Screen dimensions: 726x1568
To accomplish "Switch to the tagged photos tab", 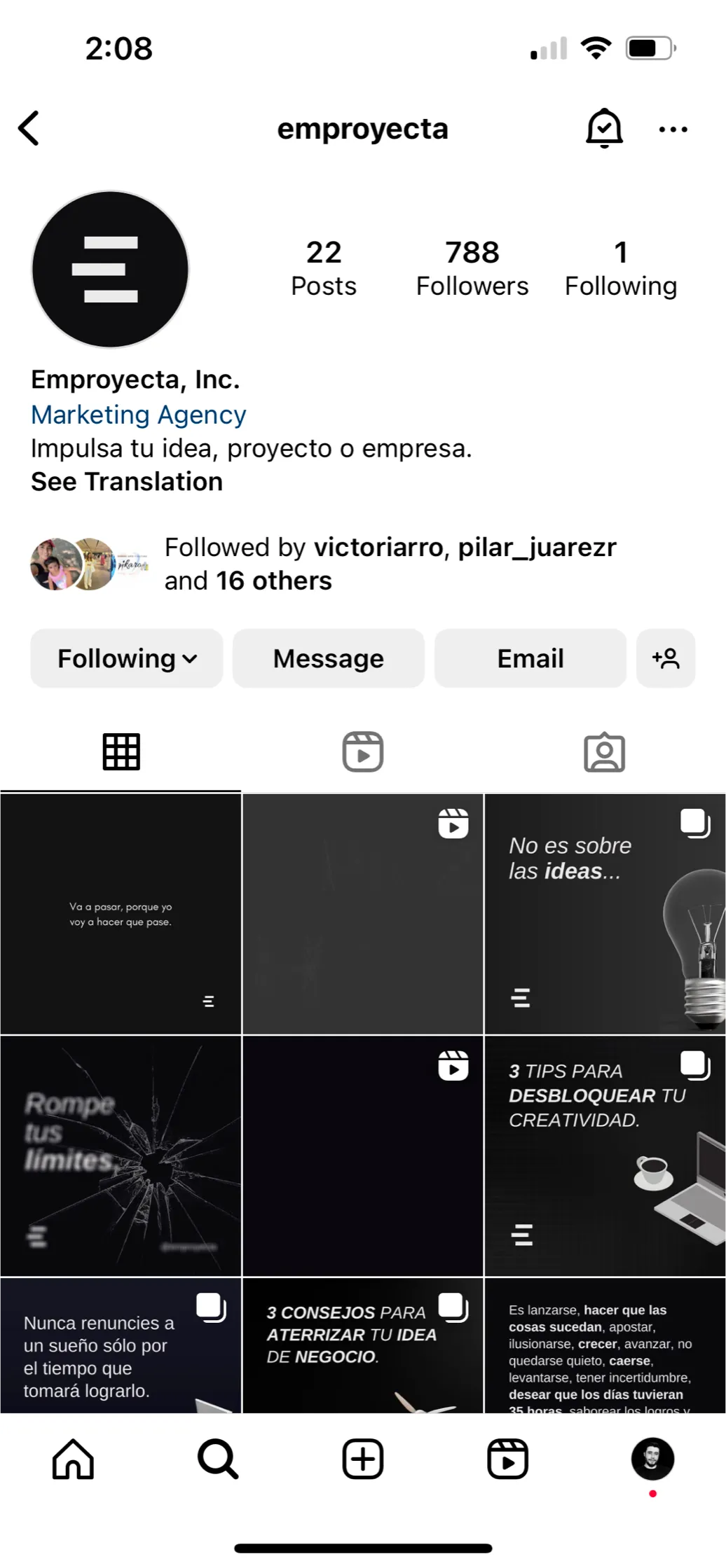I will [604, 752].
